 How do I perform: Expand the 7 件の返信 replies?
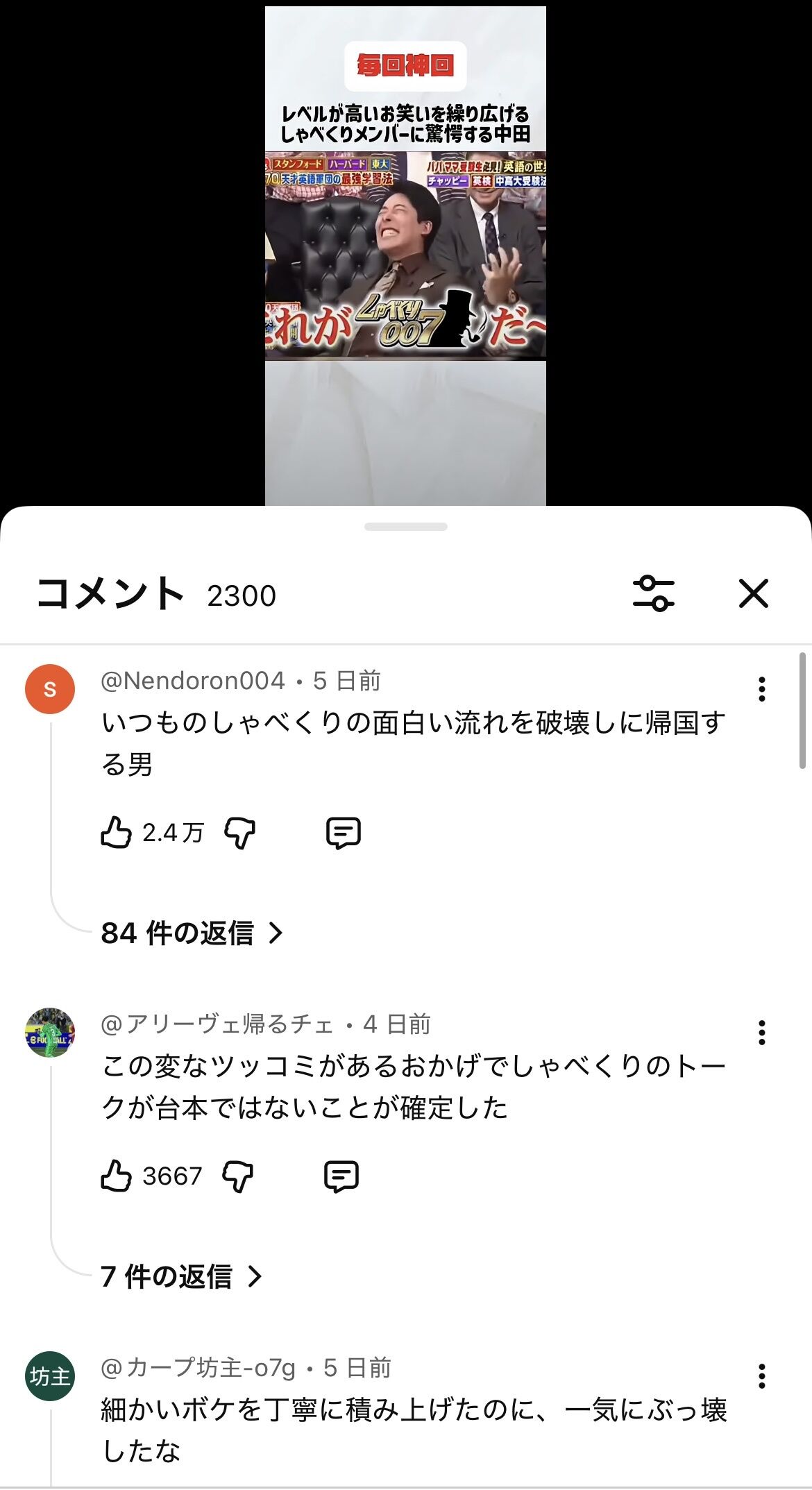click(181, 1276)
